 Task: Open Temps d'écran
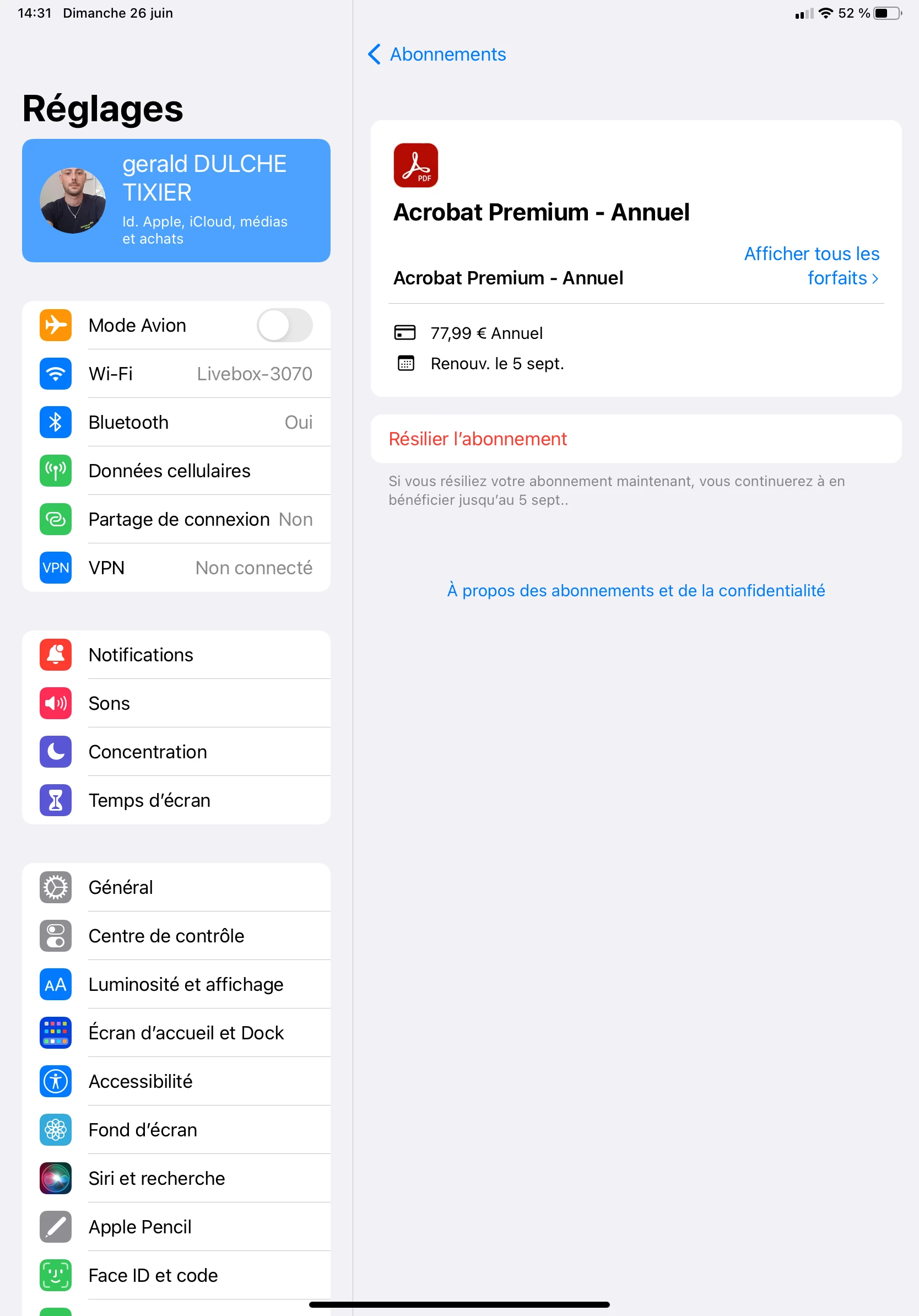(176, 800)
